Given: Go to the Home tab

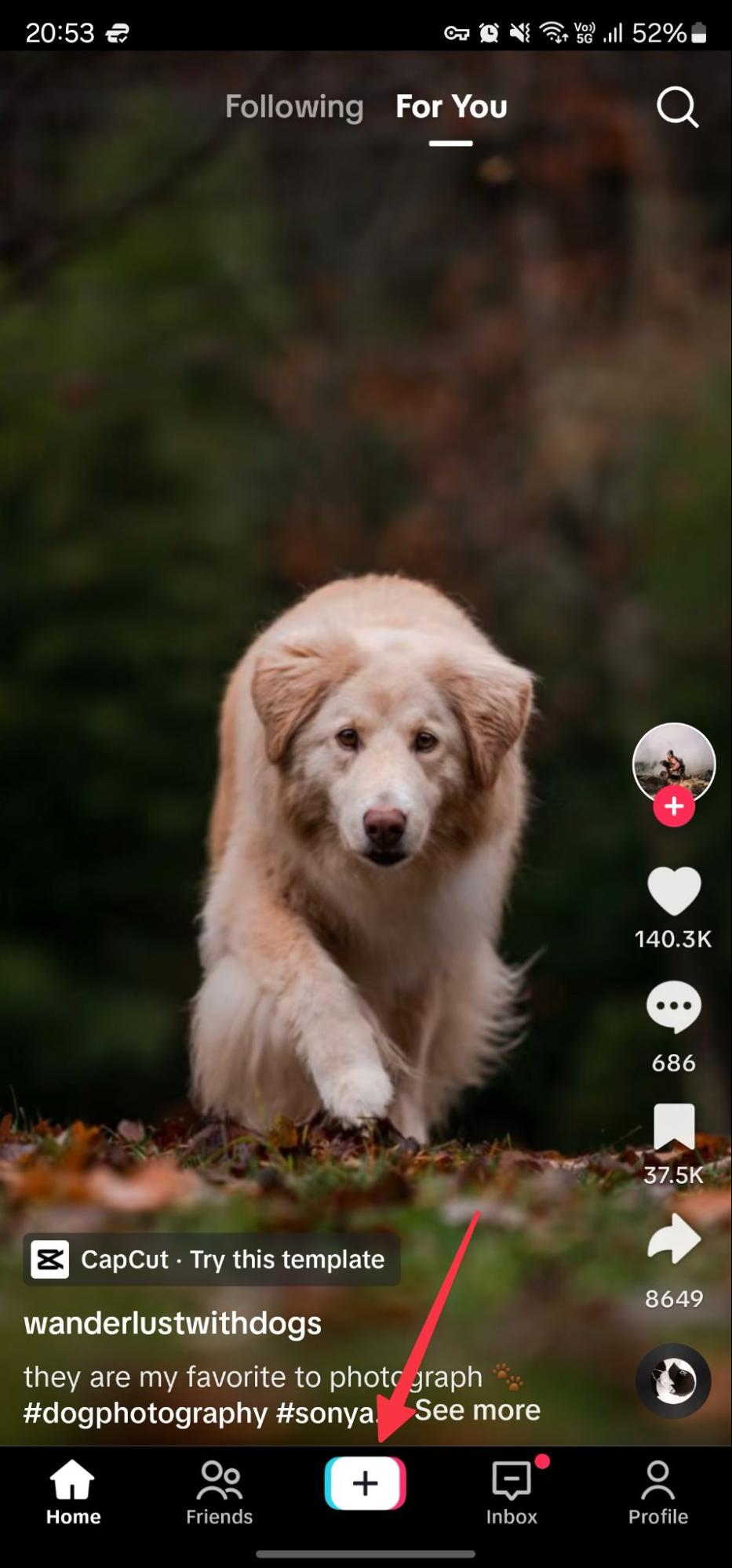Looking at the screenshot, I should [x=73, y=1493].
